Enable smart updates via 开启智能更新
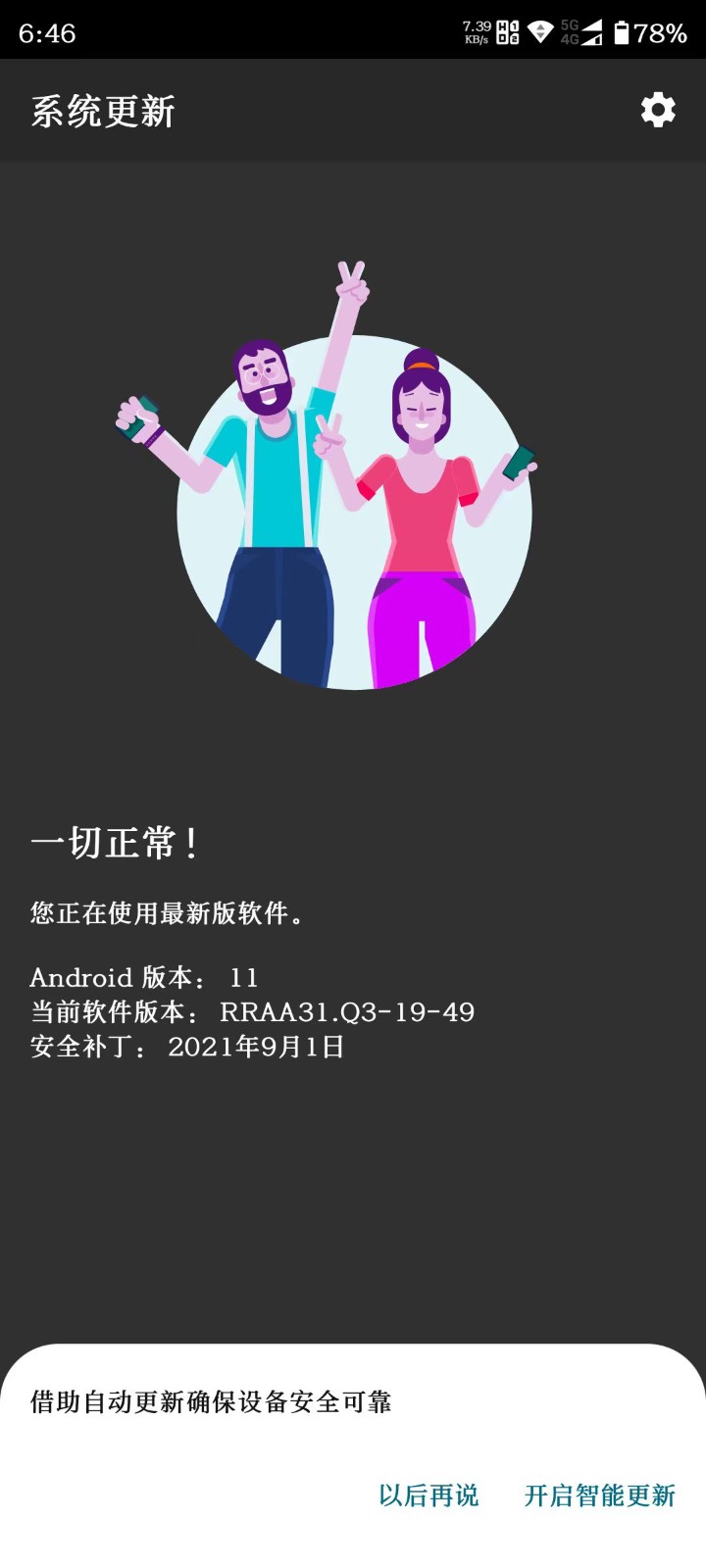Screen dimensions: 706x1568 coord(600,1495)
